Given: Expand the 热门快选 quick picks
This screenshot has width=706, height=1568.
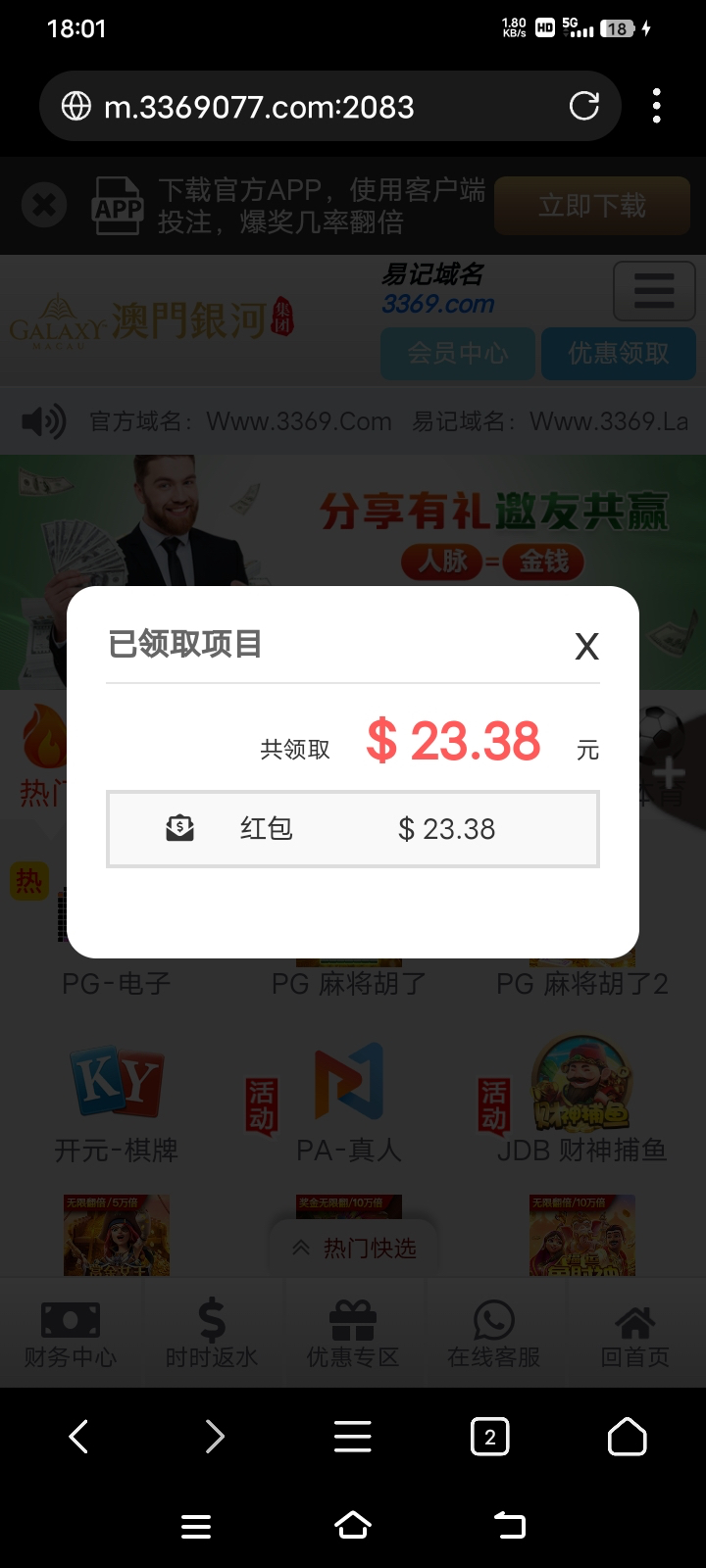Looking at the screenshot, I should 355,1248.
